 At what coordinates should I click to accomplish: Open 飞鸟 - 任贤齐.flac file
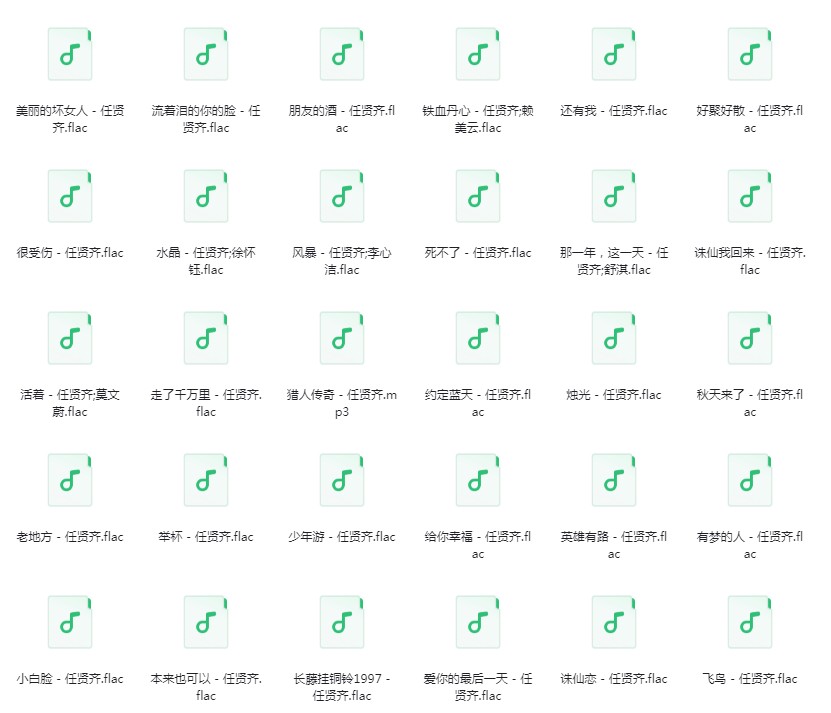(750, 623)
